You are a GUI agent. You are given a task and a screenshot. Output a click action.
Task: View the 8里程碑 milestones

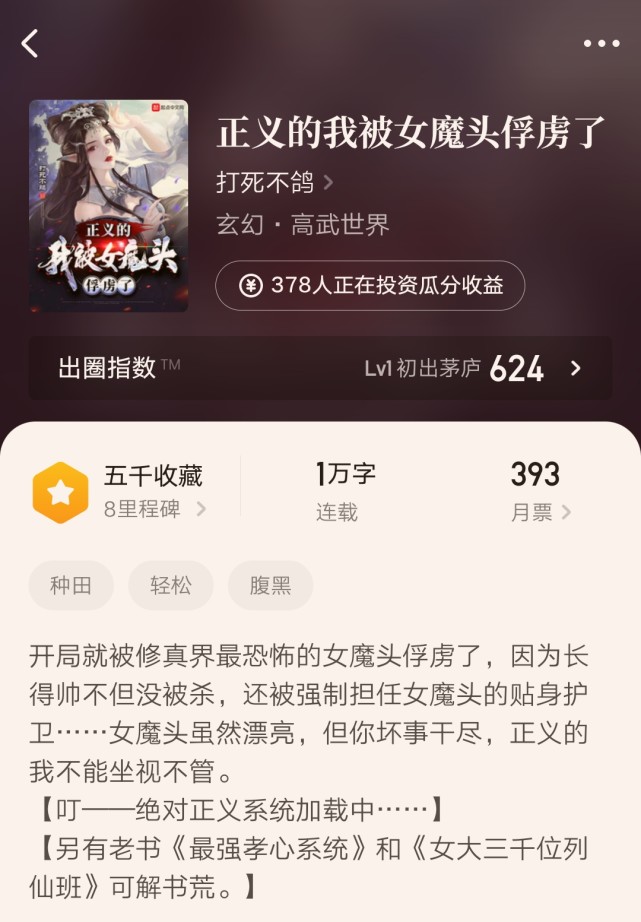tap(155, 508)
